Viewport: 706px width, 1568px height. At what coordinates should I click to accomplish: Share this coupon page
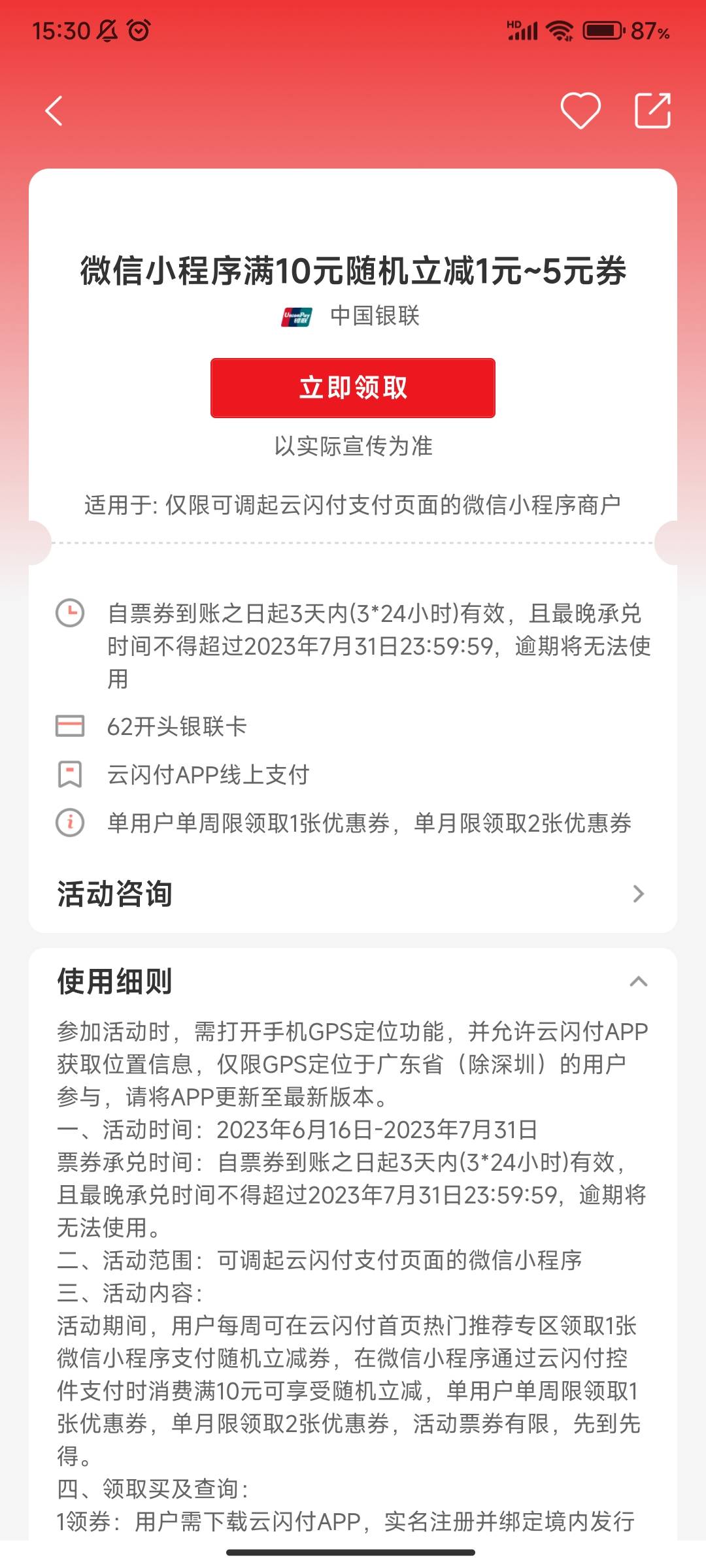point(652,110)
